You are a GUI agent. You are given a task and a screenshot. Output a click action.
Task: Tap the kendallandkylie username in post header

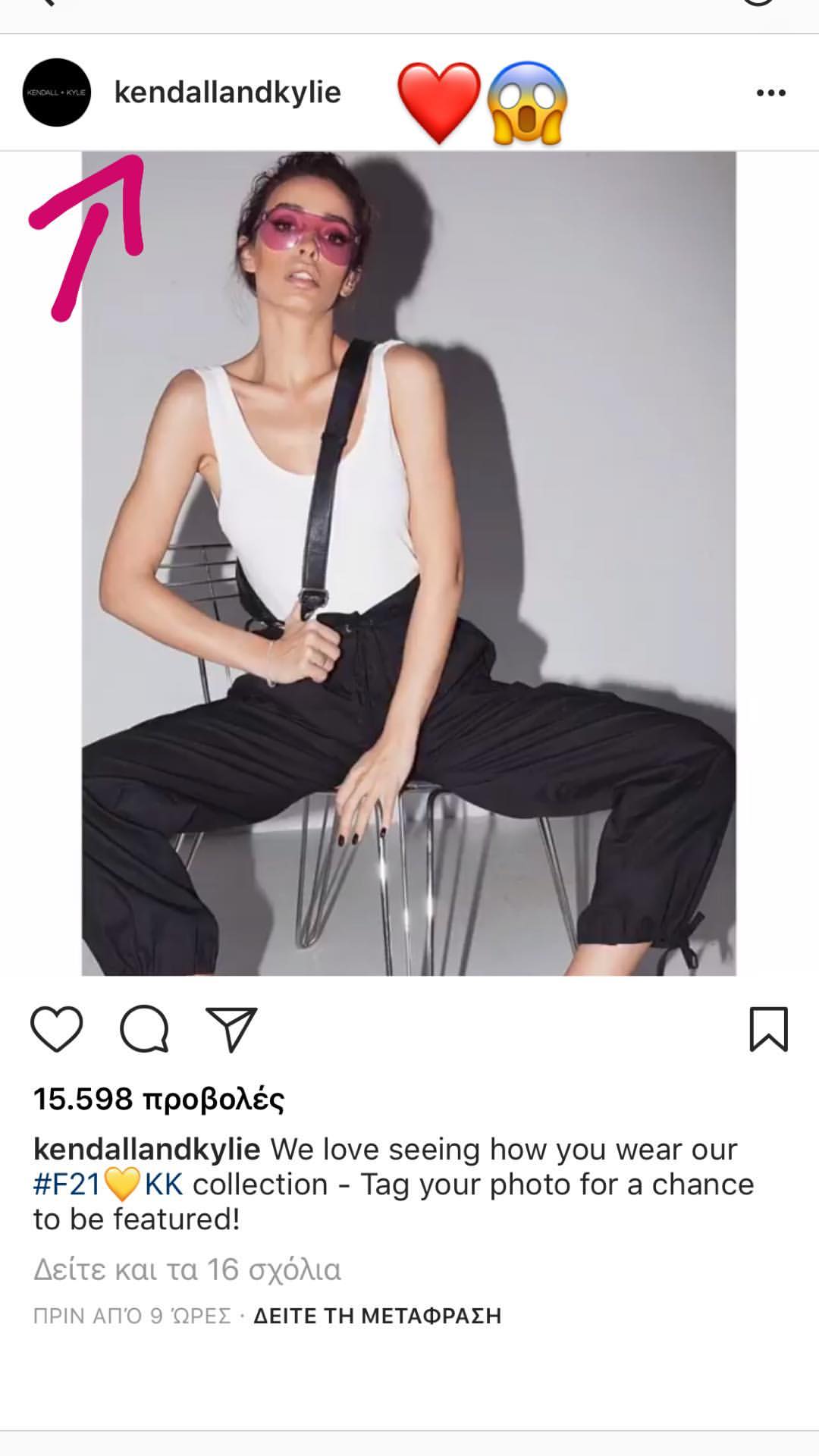pos(227,93)
